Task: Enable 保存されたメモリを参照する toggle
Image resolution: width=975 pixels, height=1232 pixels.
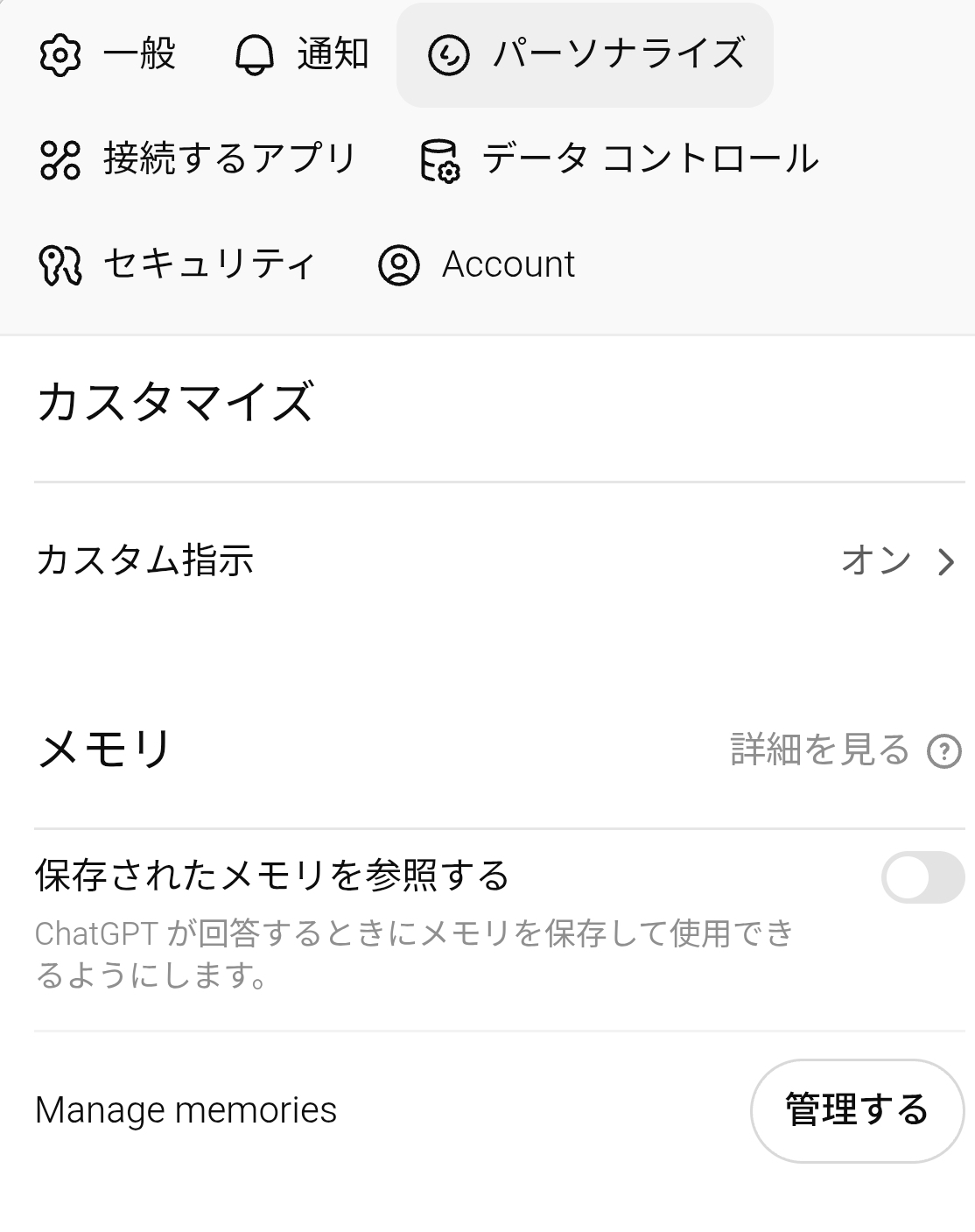Action: (x=922, y=877)
